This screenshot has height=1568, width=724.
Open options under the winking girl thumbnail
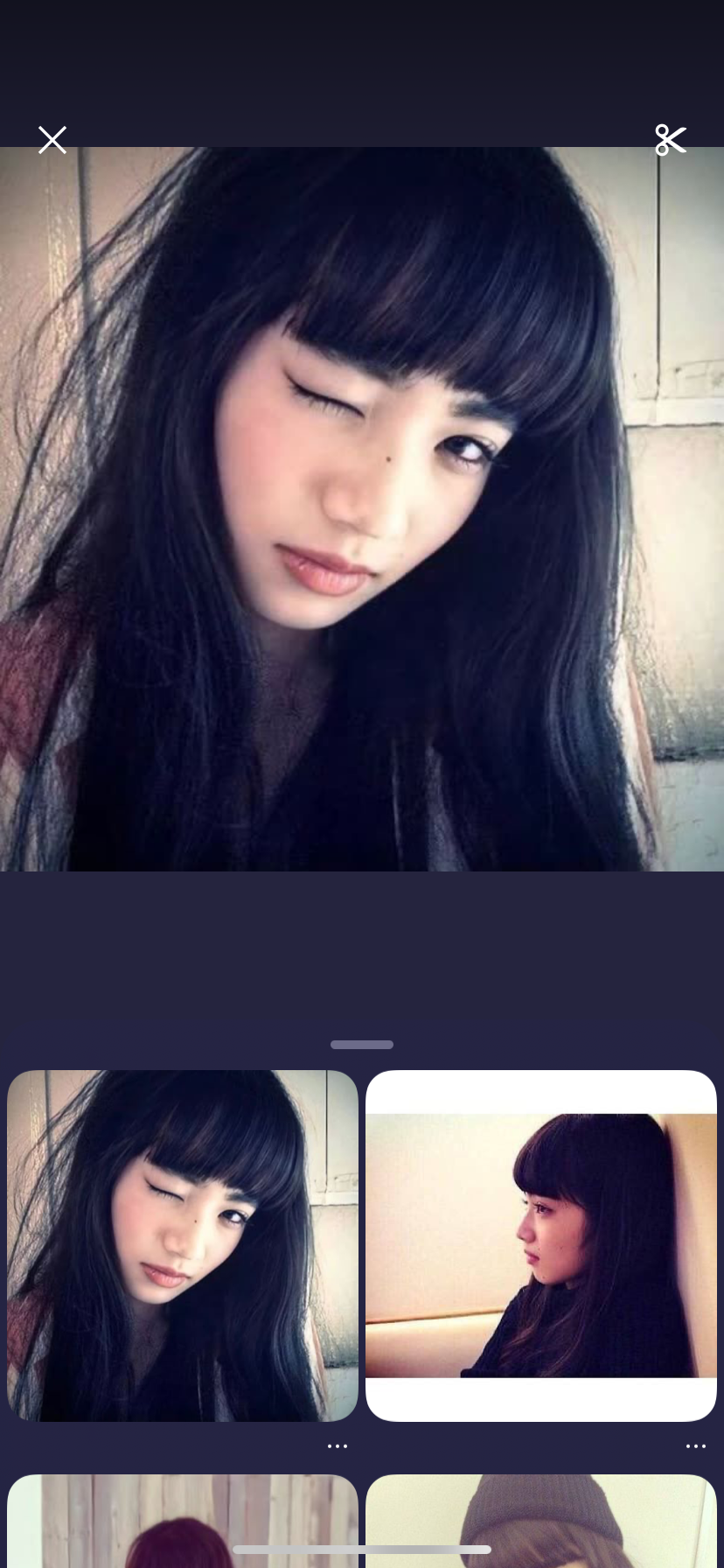tap(338, 1446)
